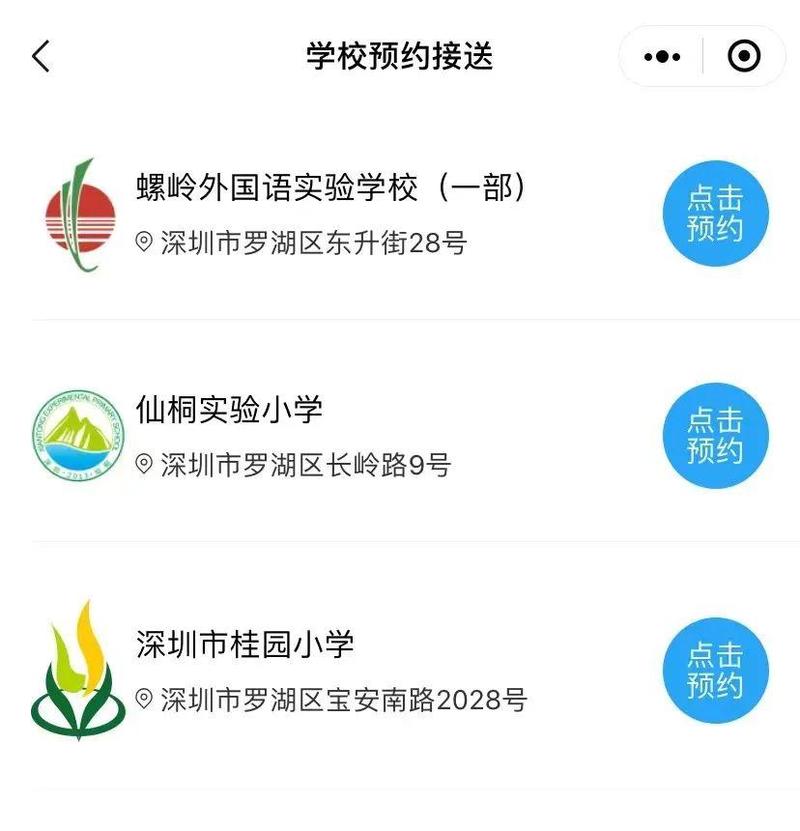View the 仙桐实验小学 school entry
Screen dimensions: 800x831
[x=230, y=410]
